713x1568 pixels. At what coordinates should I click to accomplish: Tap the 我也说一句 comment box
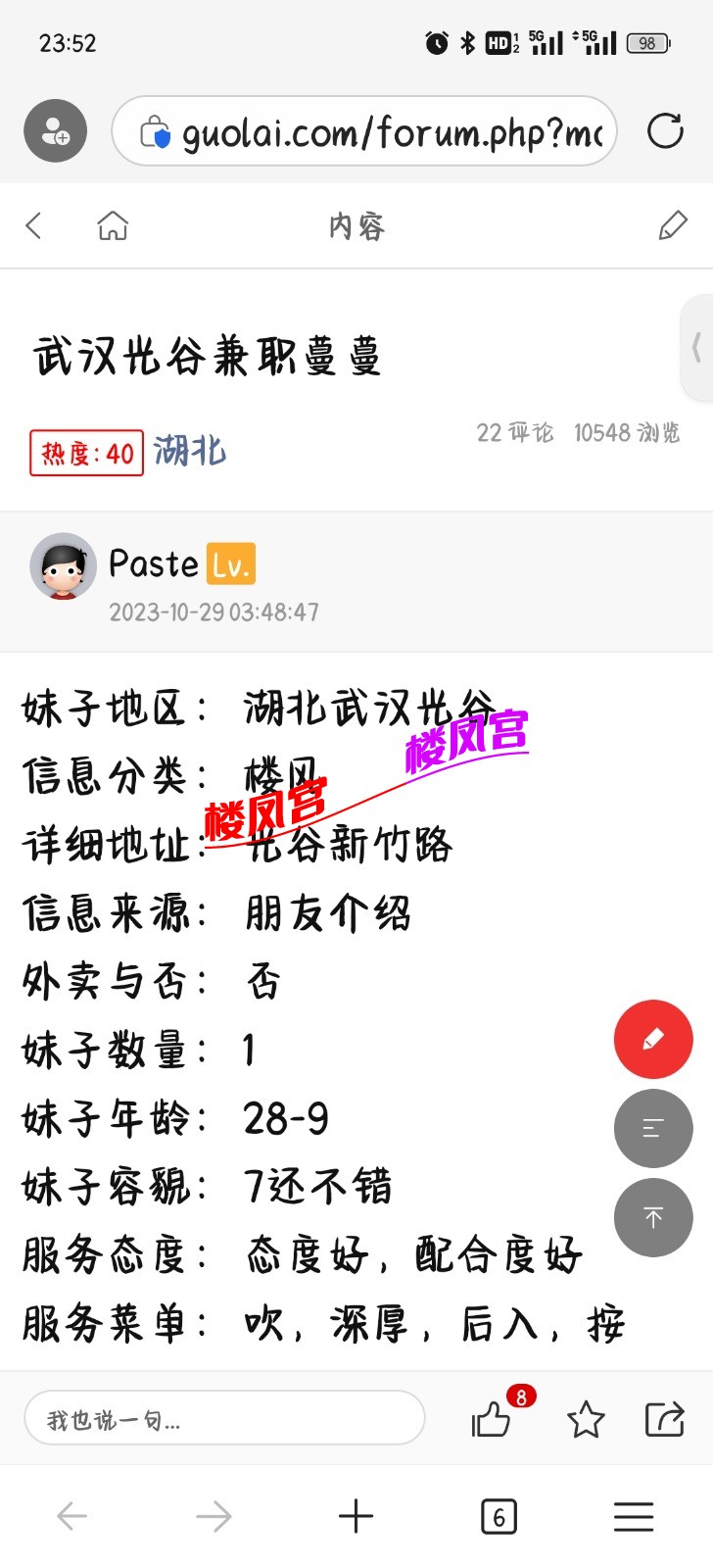point(223,1418)
